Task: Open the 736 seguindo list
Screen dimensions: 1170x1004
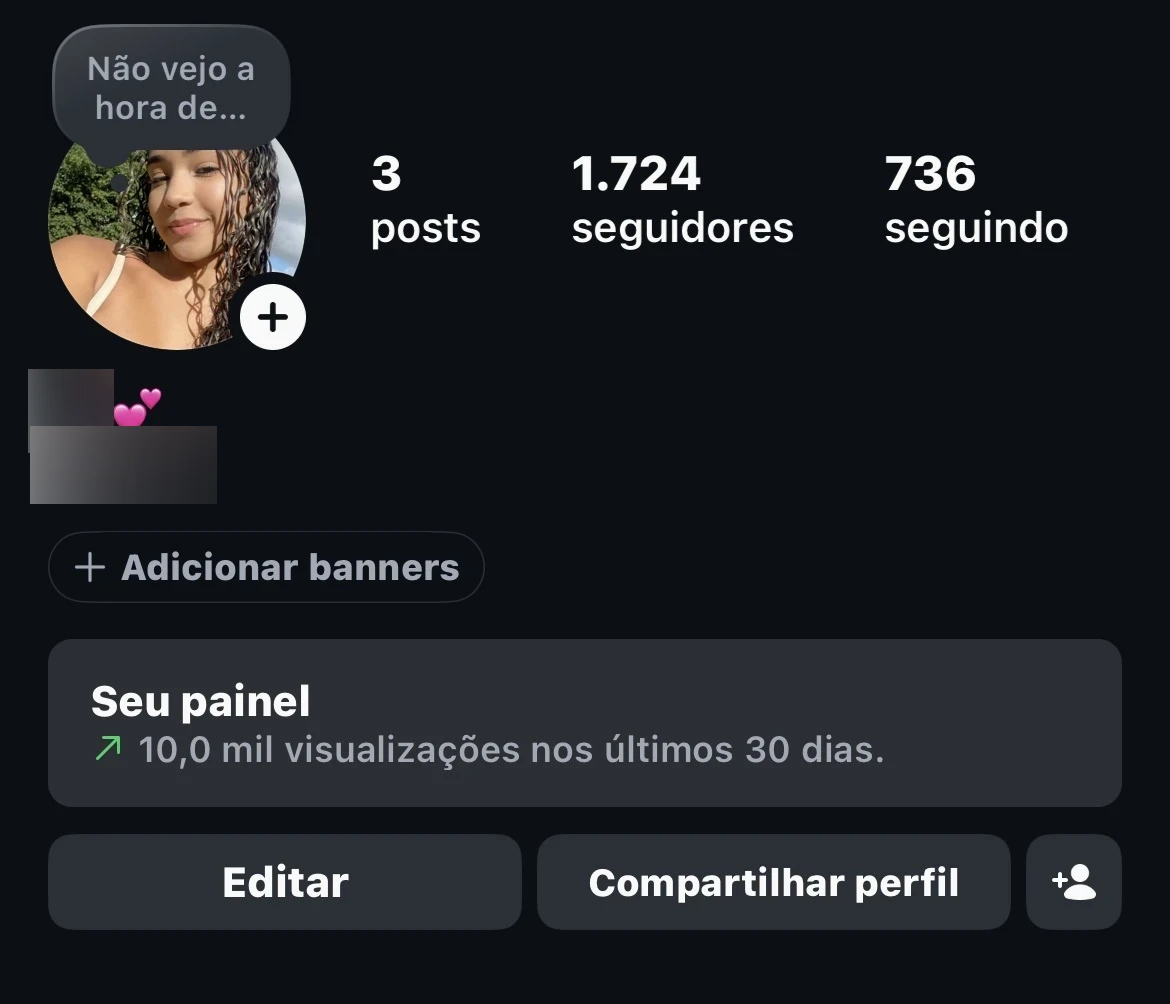Action: (976, 199)
